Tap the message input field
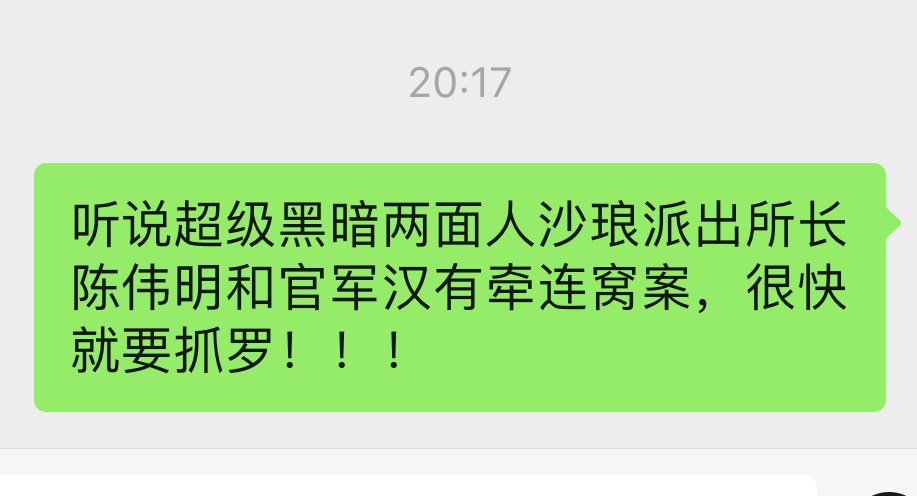 (400, 486)
